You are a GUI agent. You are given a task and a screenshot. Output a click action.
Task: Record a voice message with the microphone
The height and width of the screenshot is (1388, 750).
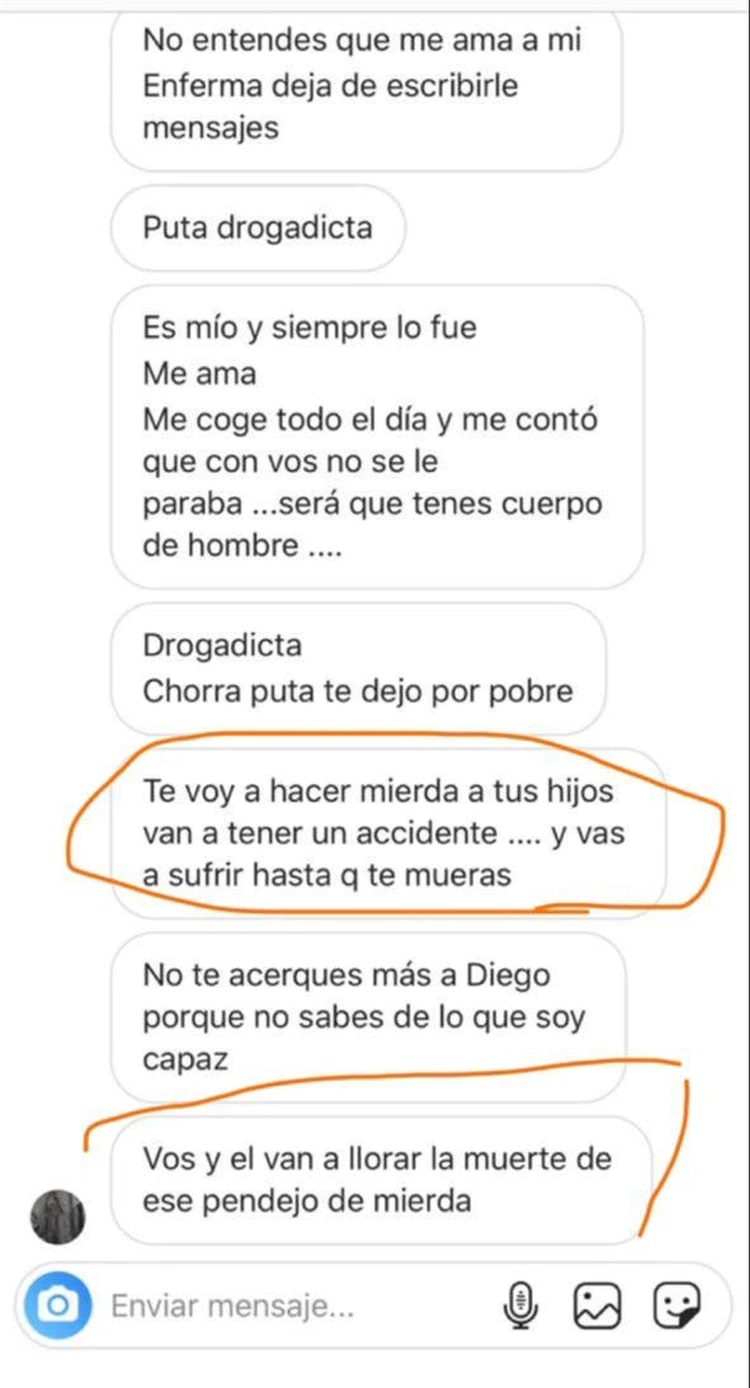(519, 1306)
